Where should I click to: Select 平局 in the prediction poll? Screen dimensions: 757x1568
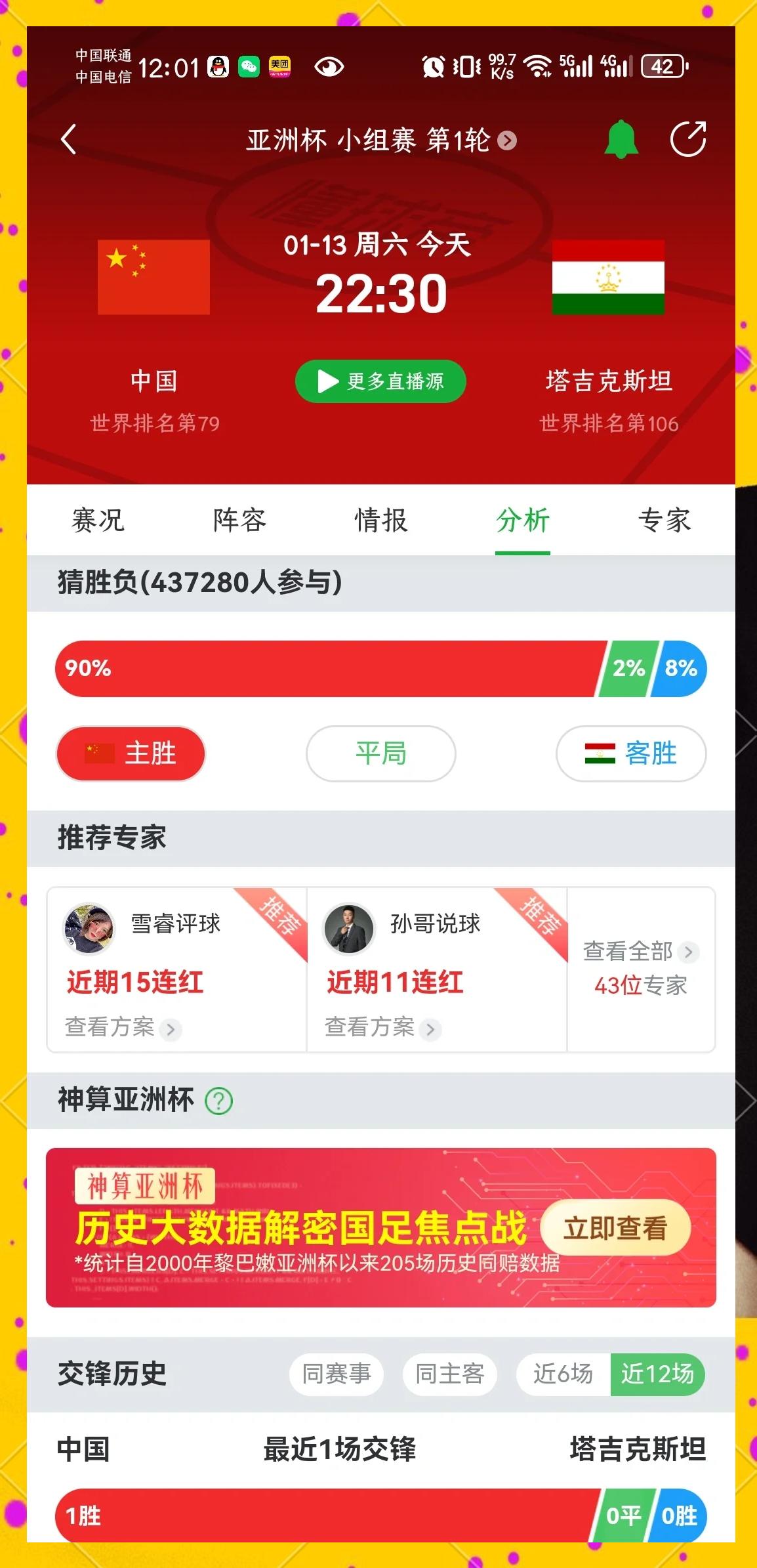tap(380, 753)
